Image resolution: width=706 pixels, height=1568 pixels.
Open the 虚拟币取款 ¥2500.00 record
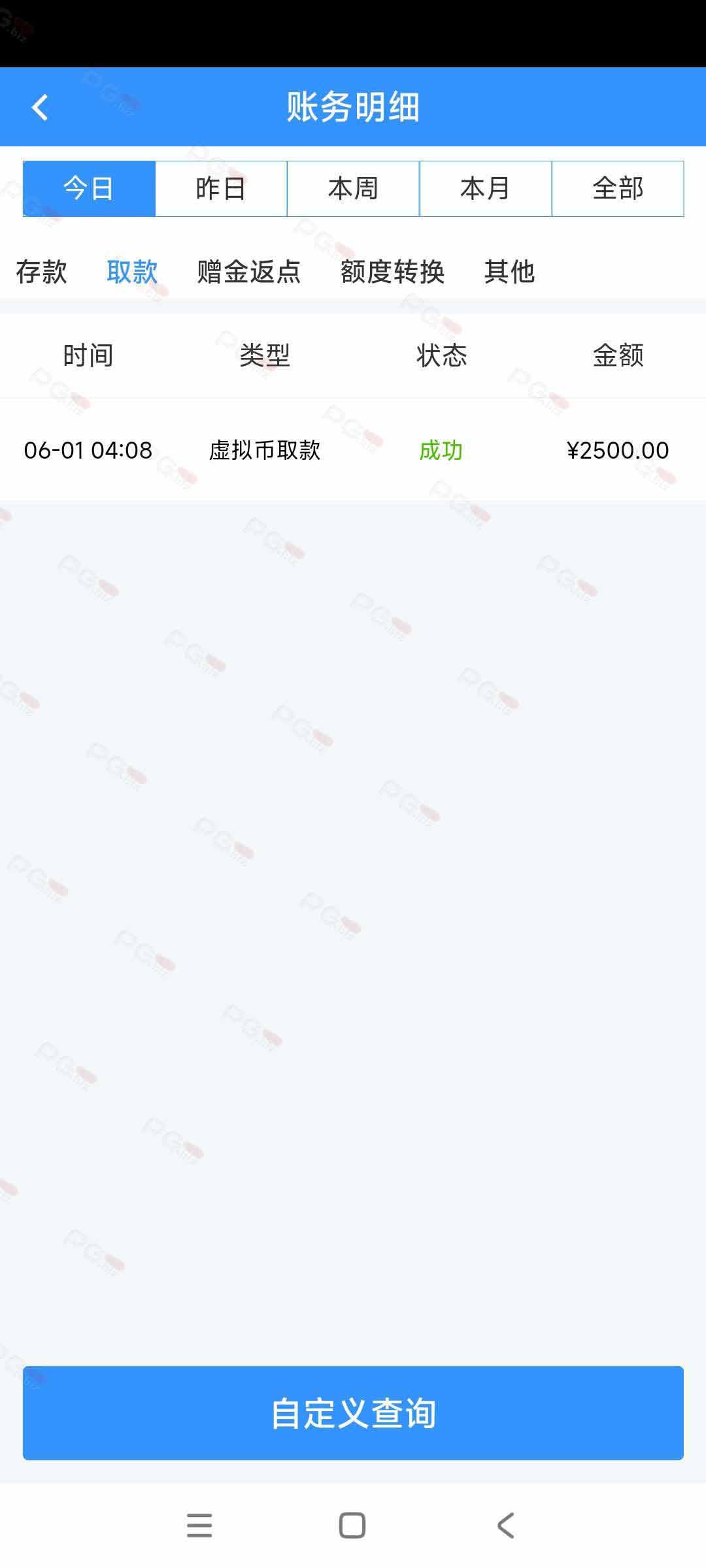(353, 450)
